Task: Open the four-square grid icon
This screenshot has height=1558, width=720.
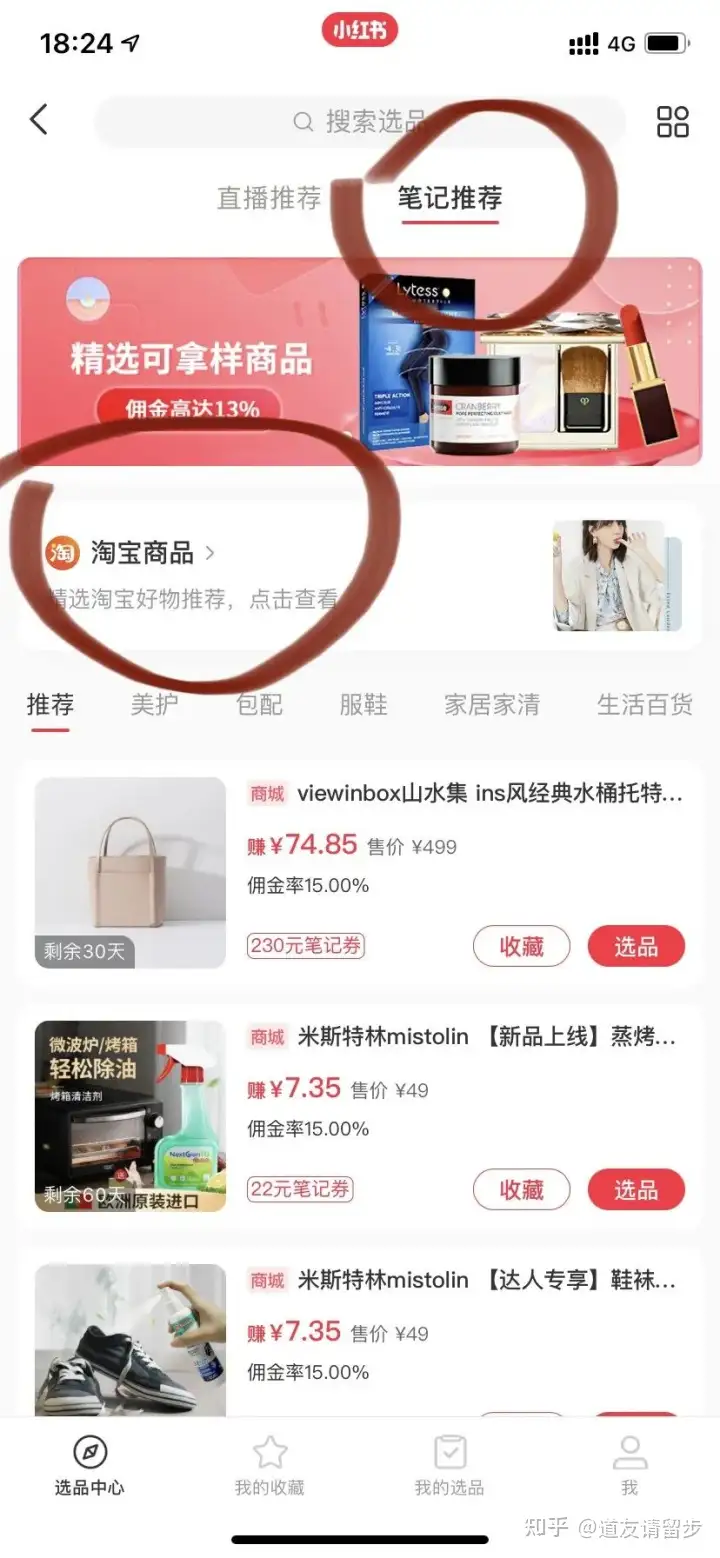Action: point(673,122)
